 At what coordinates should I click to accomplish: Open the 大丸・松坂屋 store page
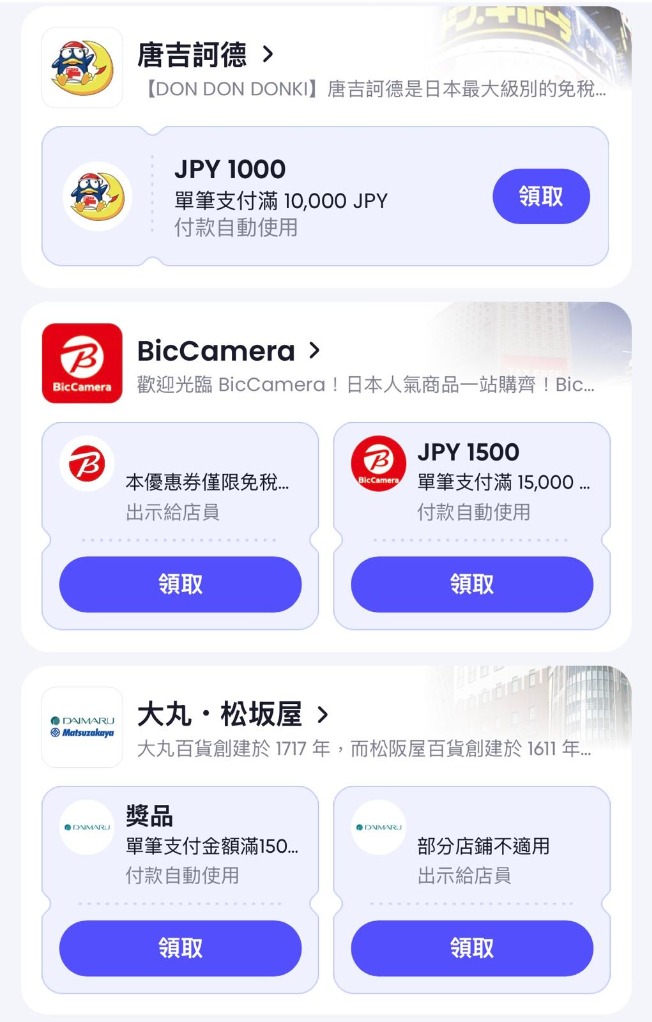pos(232,714)
